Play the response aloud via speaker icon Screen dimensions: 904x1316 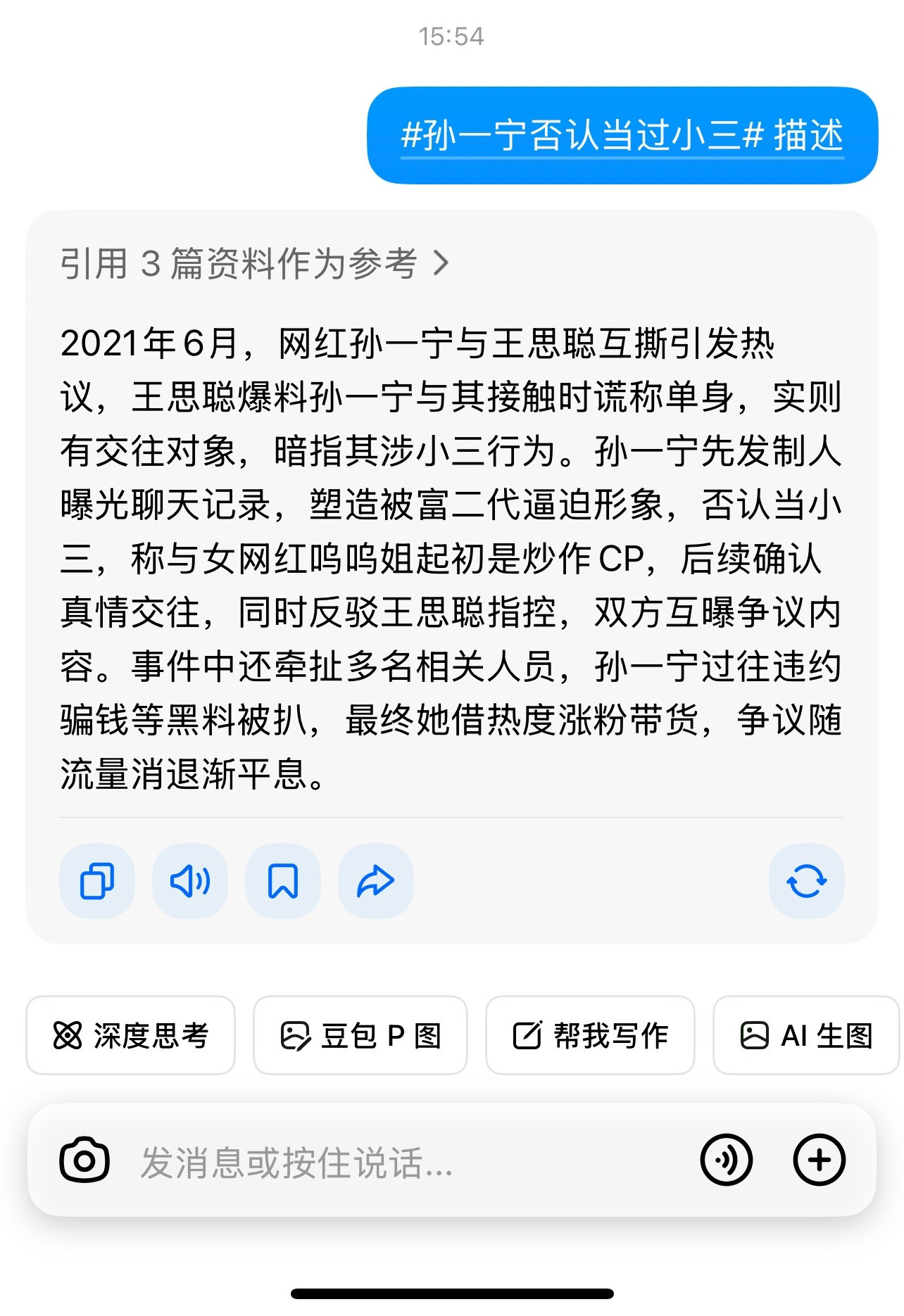(x=189, y=882)
